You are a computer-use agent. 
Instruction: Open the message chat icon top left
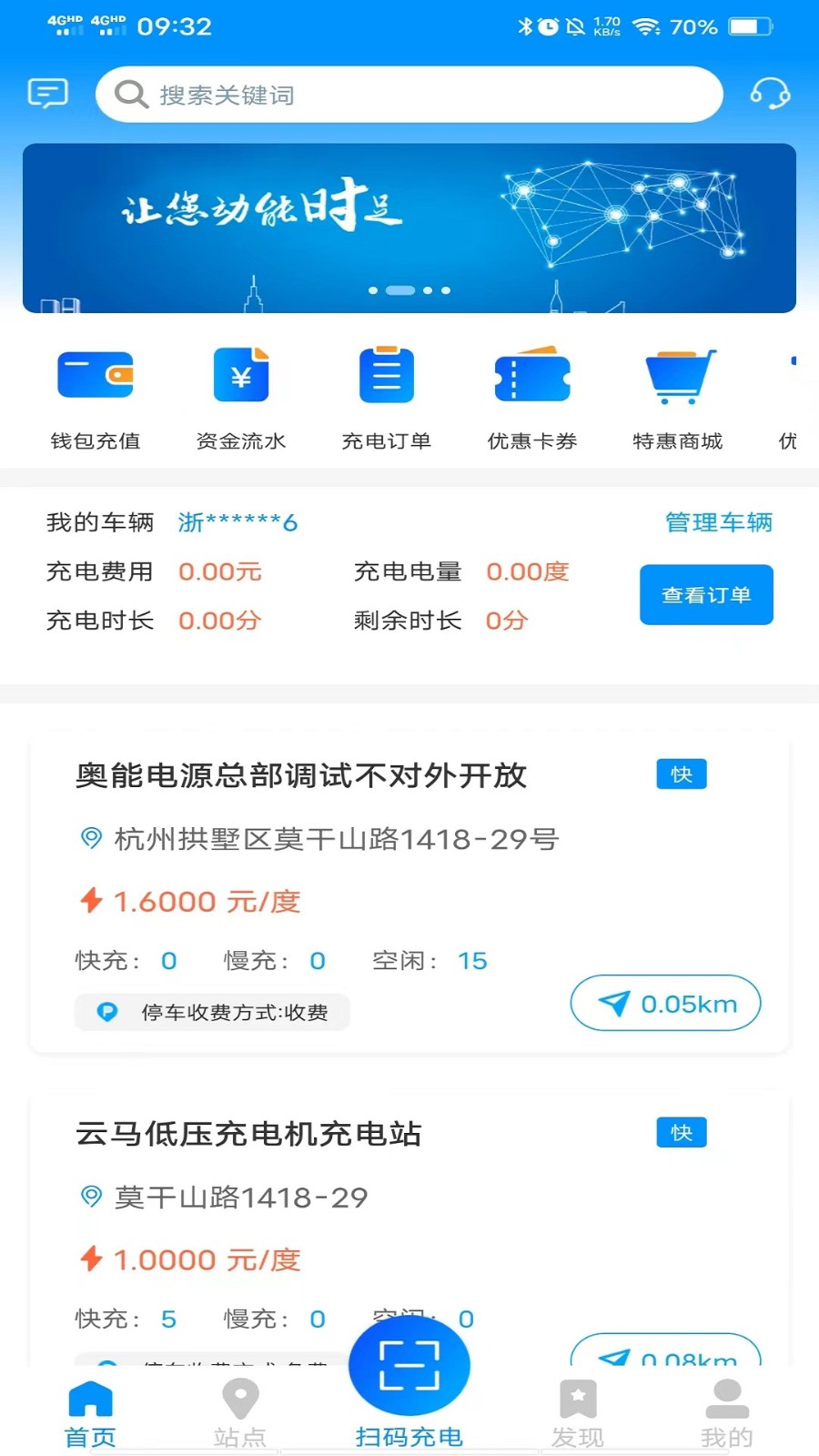pos(47,93)
